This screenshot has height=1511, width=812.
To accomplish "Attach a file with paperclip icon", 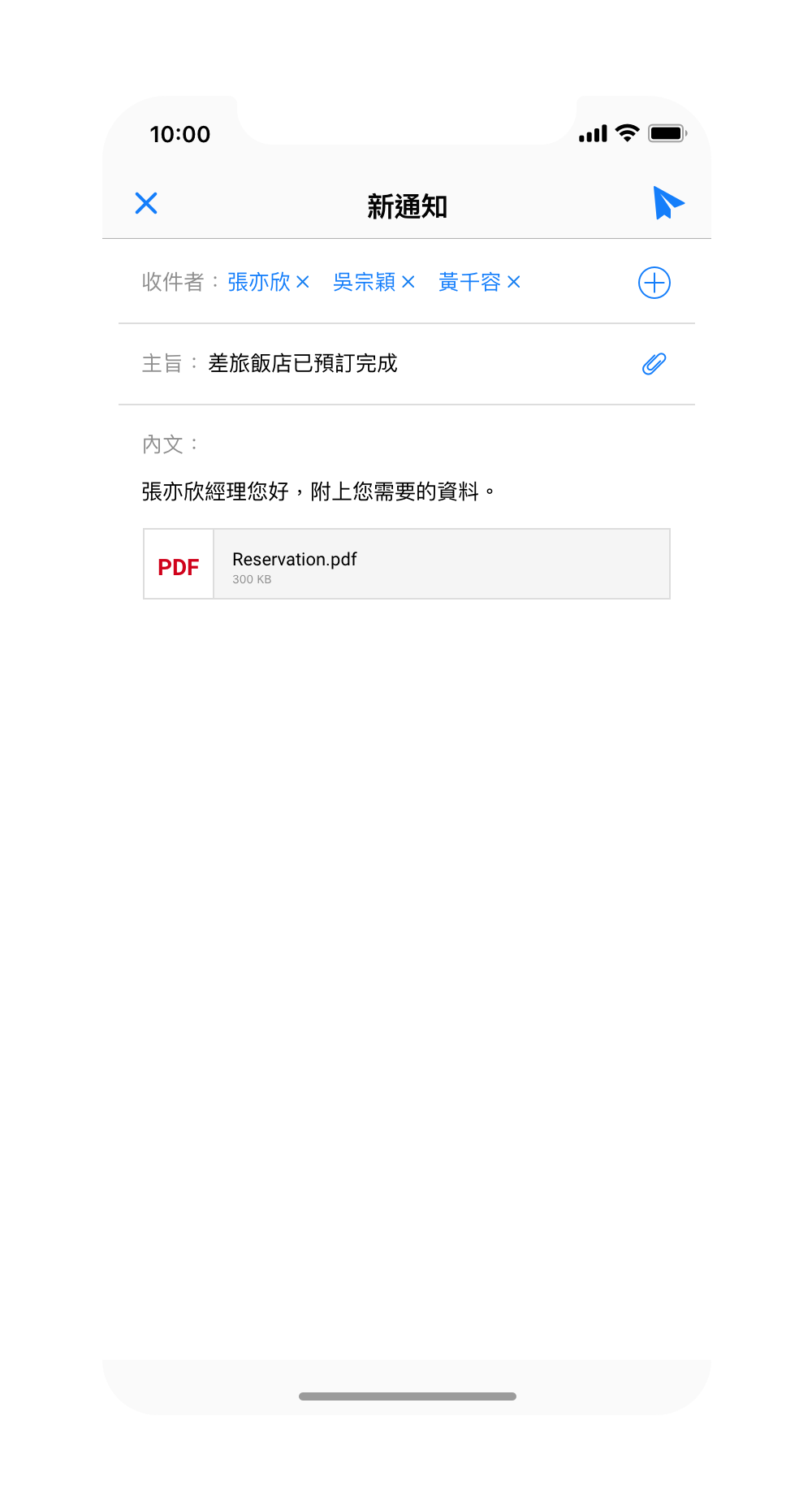I will coord(654,364).
